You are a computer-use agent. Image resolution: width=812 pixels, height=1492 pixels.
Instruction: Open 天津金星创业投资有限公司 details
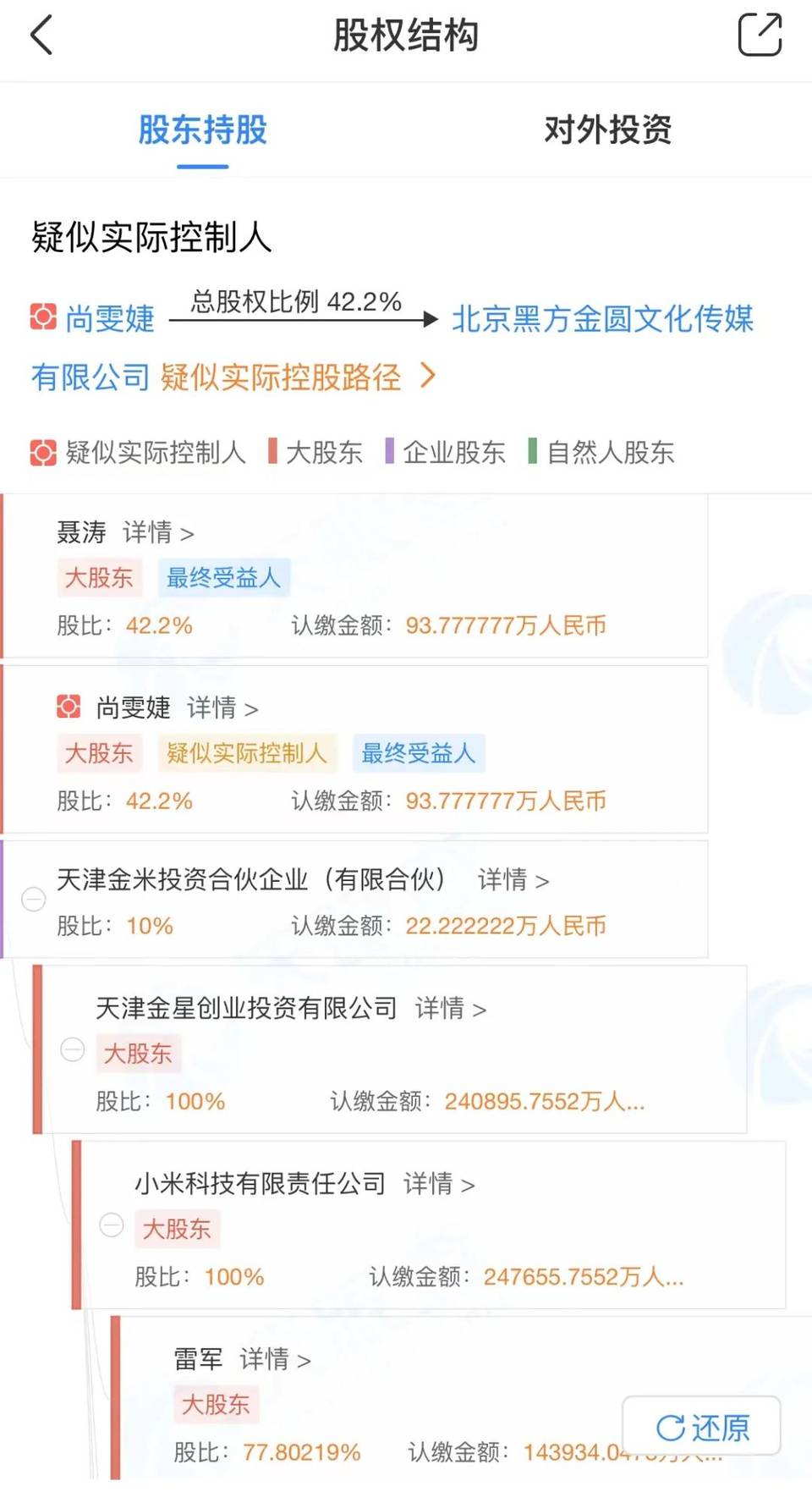pyautogui.click(x=450, y=1008)
